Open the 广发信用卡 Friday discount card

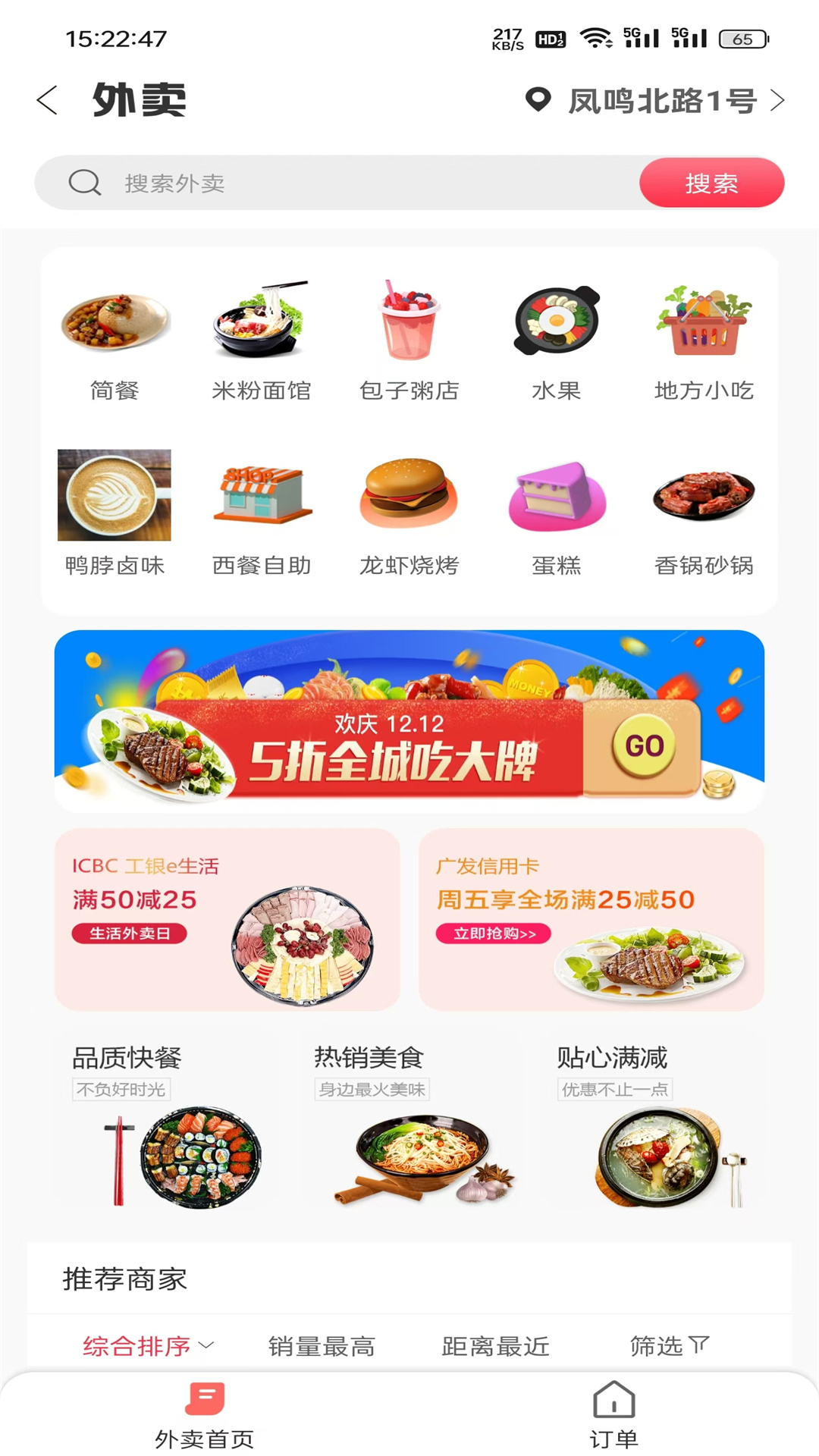pyautogui.click(x=591, y=919)
